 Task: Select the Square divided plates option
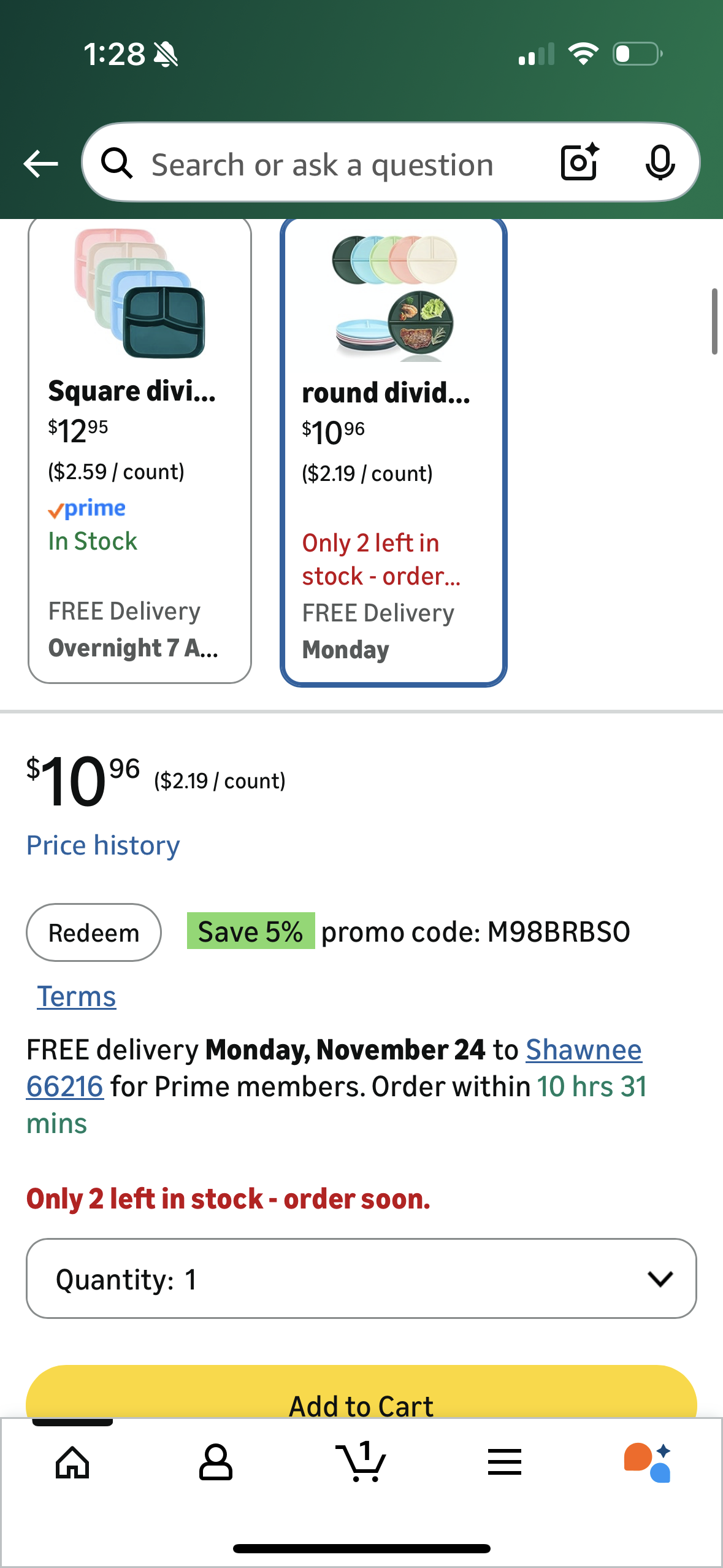pos(140,451)
